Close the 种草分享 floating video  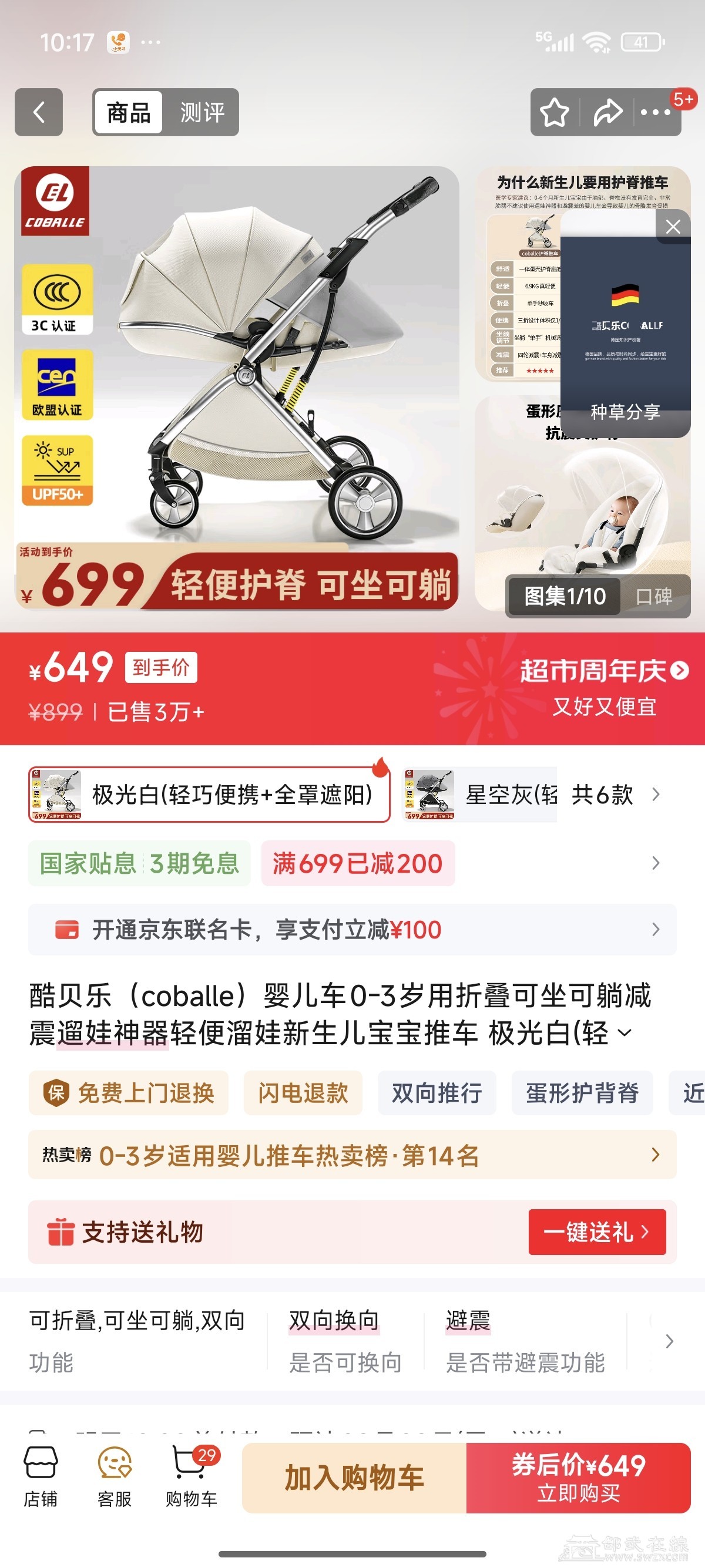[x=673, y=227]
